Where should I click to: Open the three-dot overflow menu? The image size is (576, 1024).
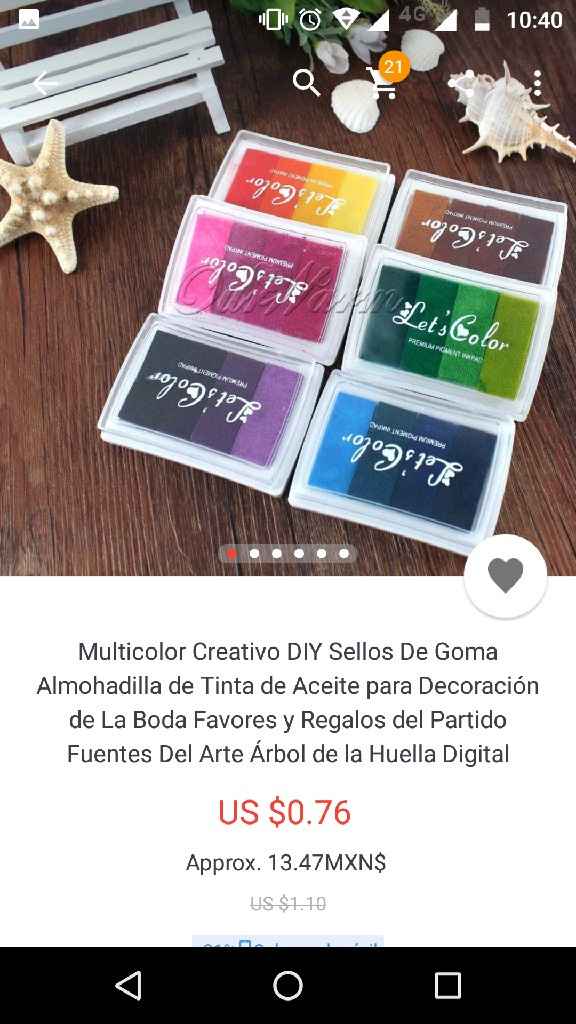click(x=537, y=83)
